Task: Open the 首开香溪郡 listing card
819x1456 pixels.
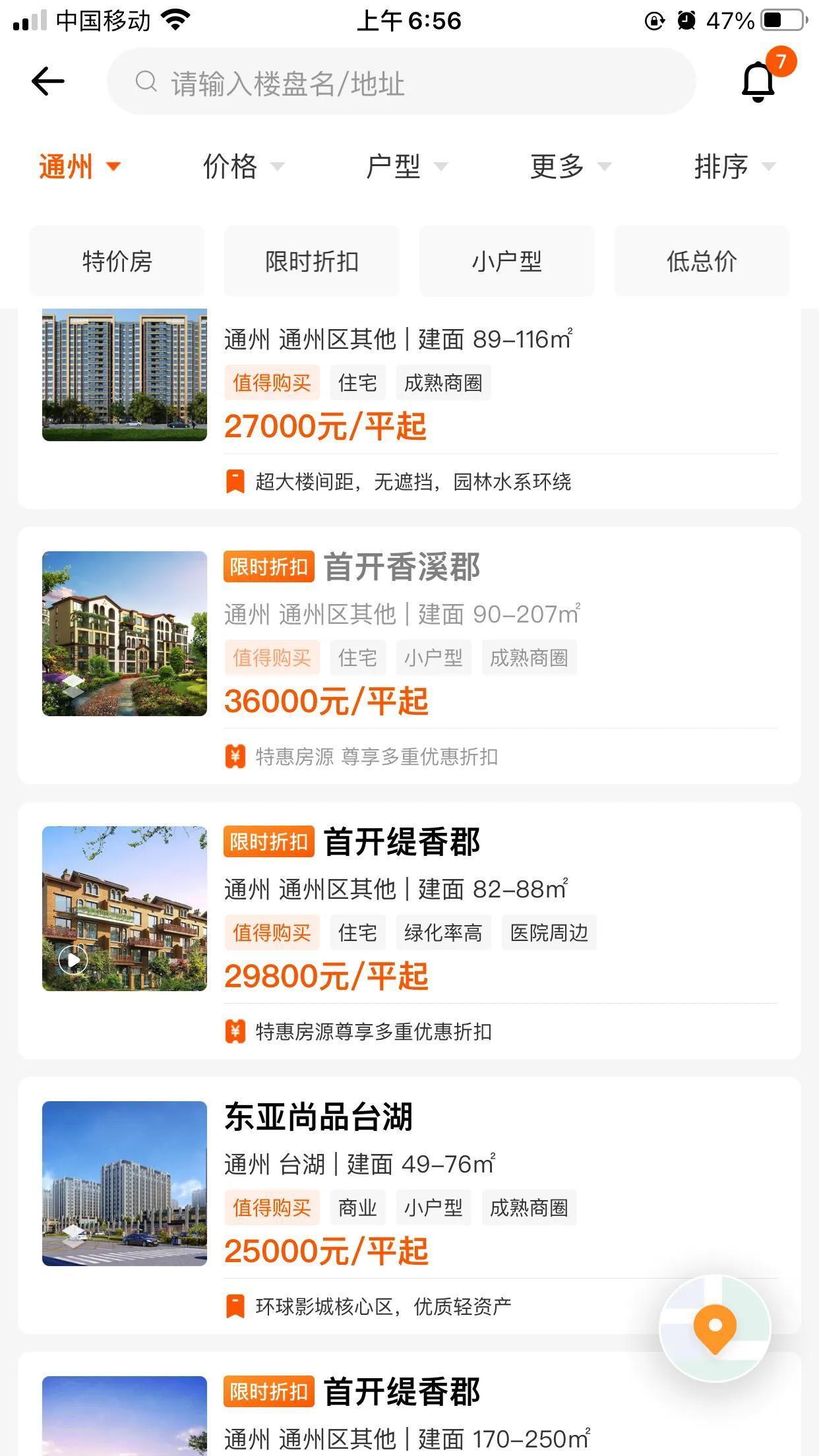Action: (409, 654)
